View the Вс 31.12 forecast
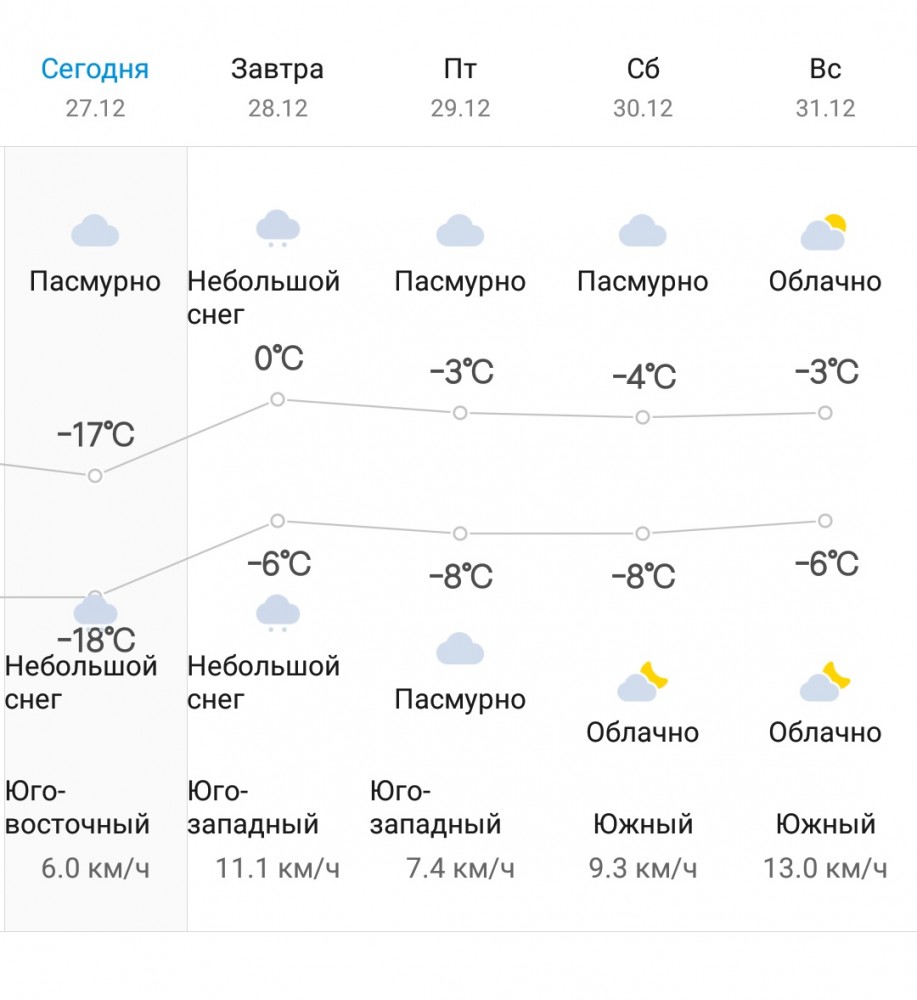The width and height of the screenshot is (917, 1000). tap(825, 87)
